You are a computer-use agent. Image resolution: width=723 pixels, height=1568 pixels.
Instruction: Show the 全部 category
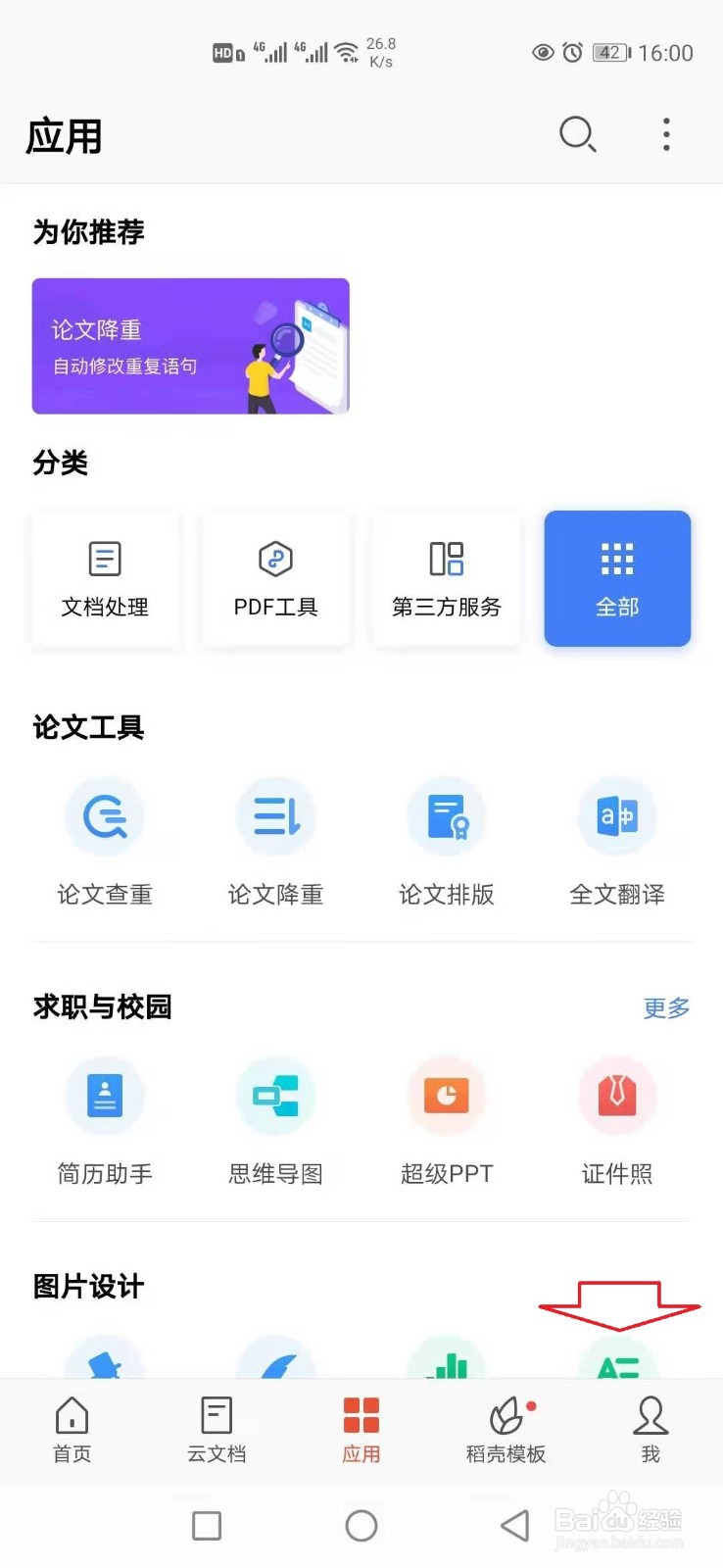pos(617,578)
